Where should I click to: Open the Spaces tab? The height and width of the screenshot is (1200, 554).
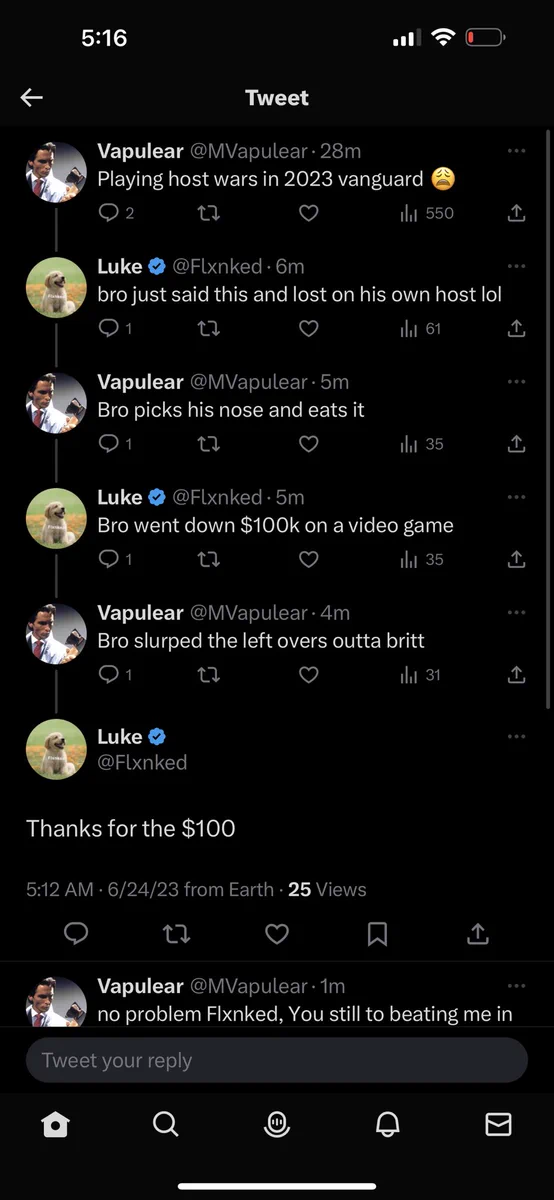tap(277, 1125)
